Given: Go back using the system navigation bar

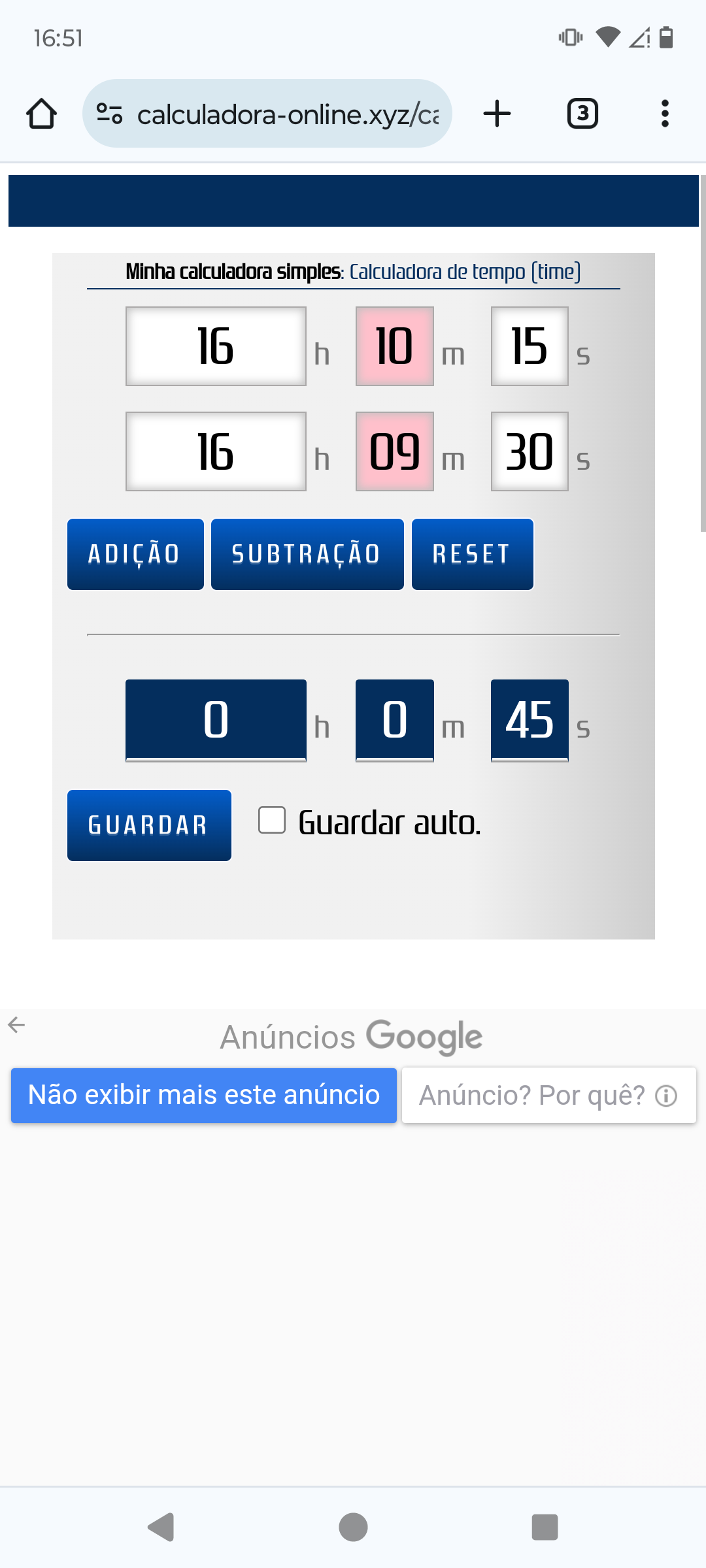Looking at the screenshot, I should pos(161,1527).
